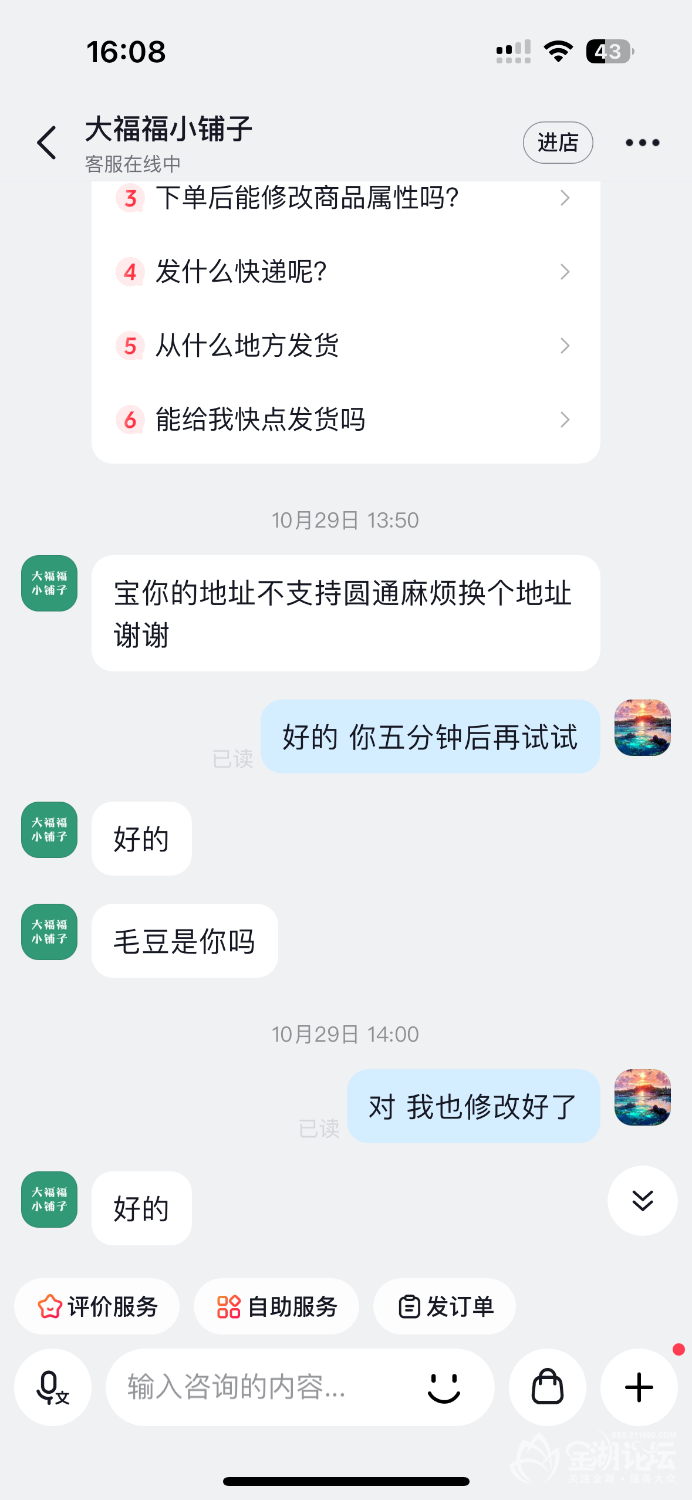
Task: Select the question 从什么地方发货
Action: (x=345, y=346)
